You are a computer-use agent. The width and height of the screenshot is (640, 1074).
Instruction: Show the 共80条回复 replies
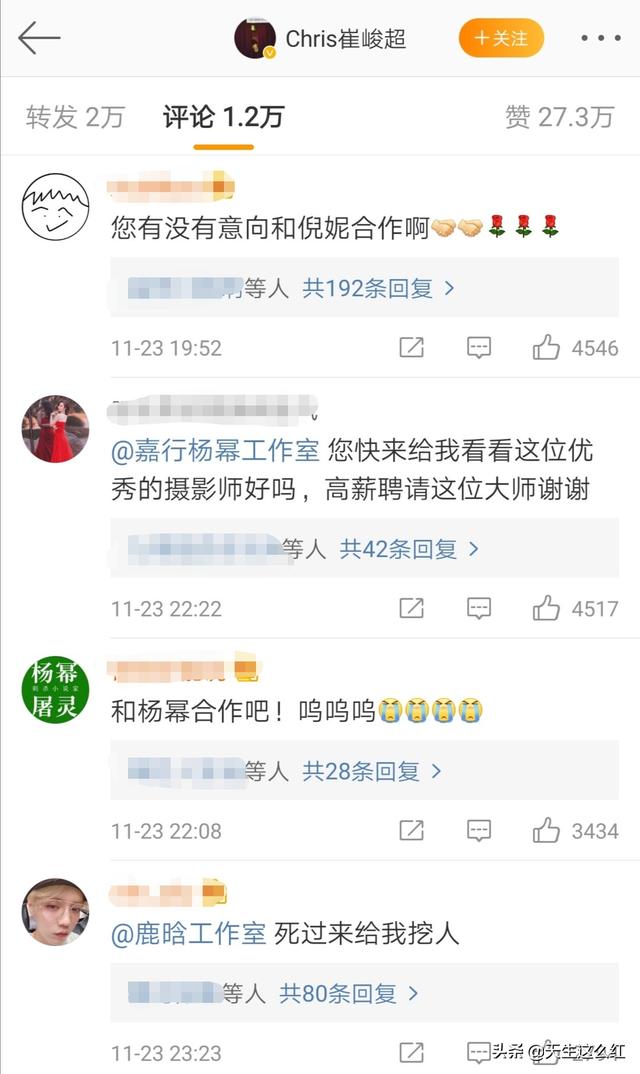[x=348, y=993]
